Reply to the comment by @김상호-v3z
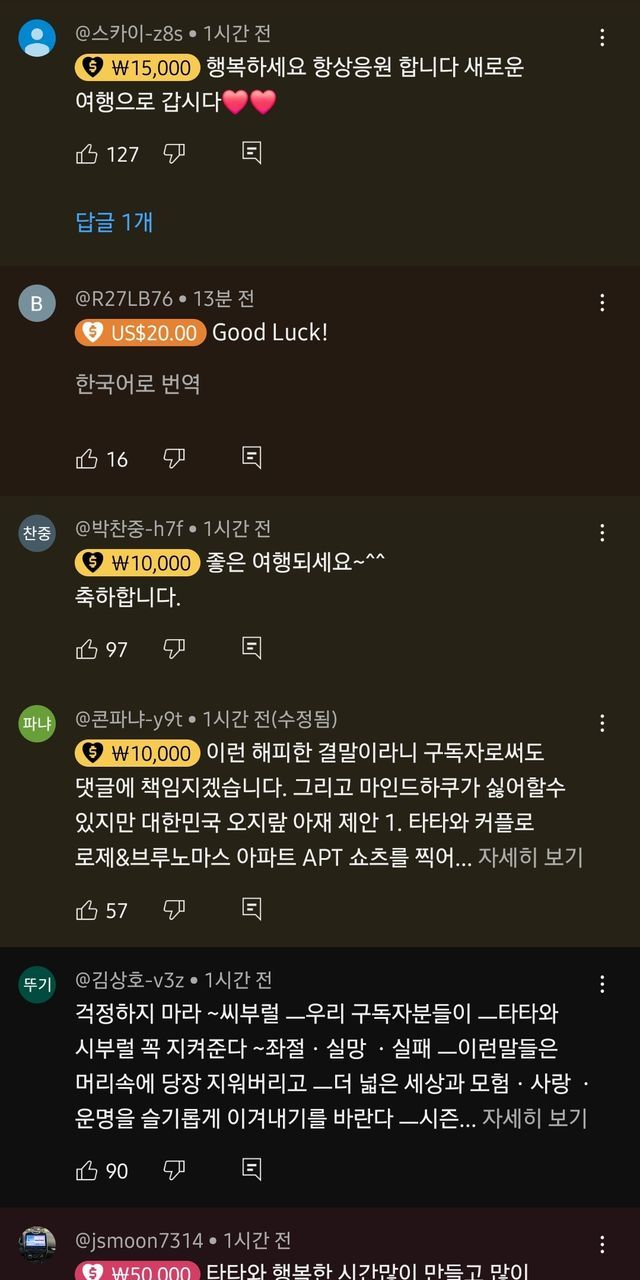This screenshot has height=1280, width=640. click(x=252, y=1170)
